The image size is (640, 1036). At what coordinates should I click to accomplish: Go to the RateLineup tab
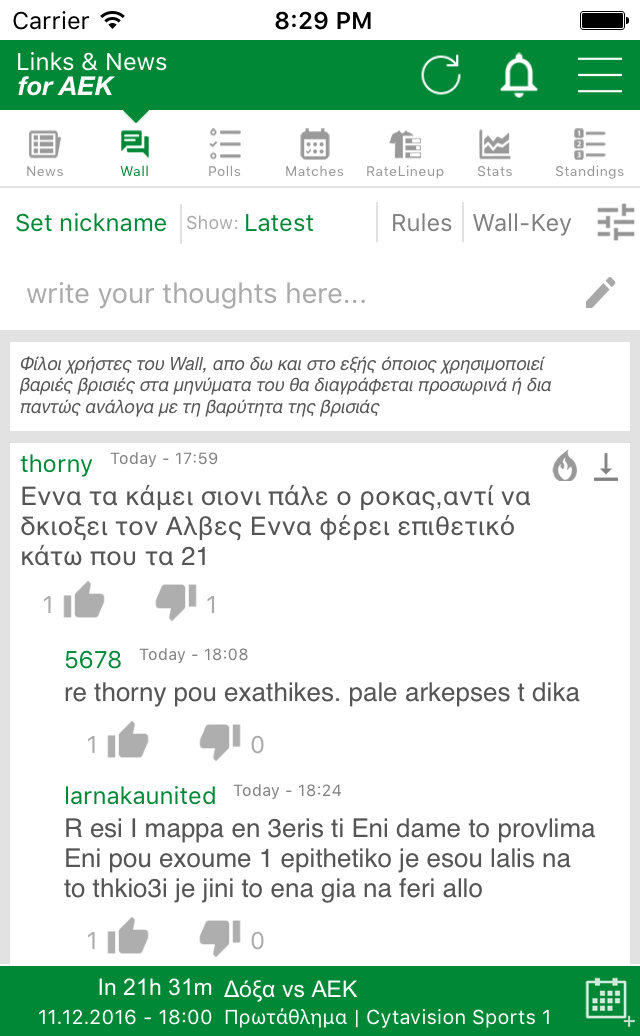click(405, 153)
